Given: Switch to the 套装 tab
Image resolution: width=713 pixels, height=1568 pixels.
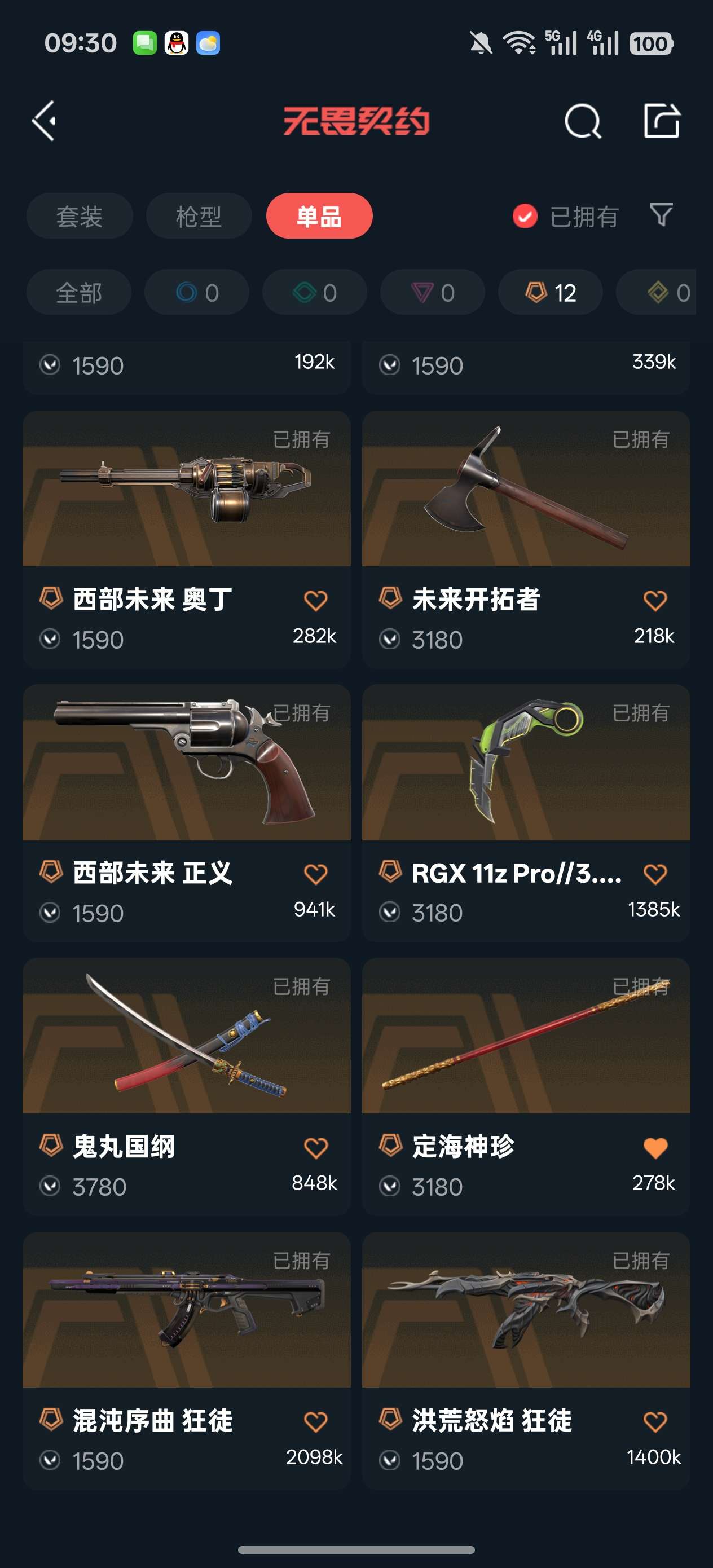Looking at the screenshot, I should (79, 216).
